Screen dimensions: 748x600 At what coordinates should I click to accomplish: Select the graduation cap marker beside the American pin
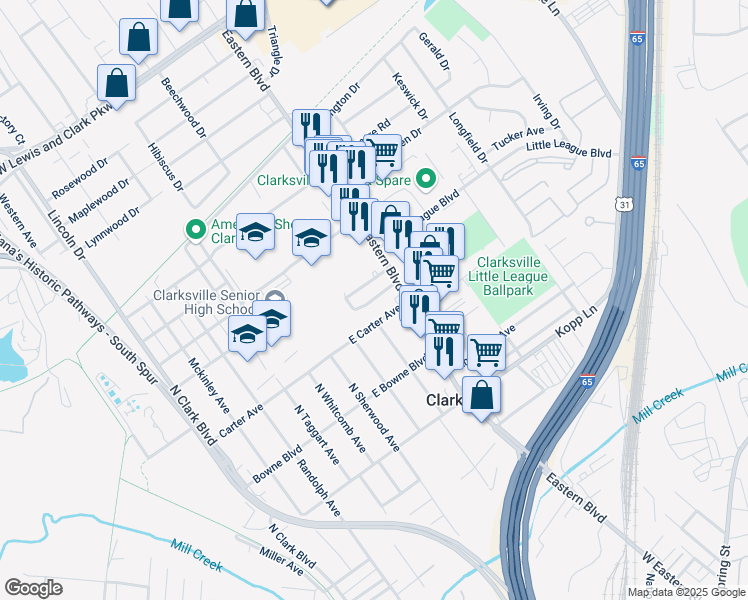point(255,235)
